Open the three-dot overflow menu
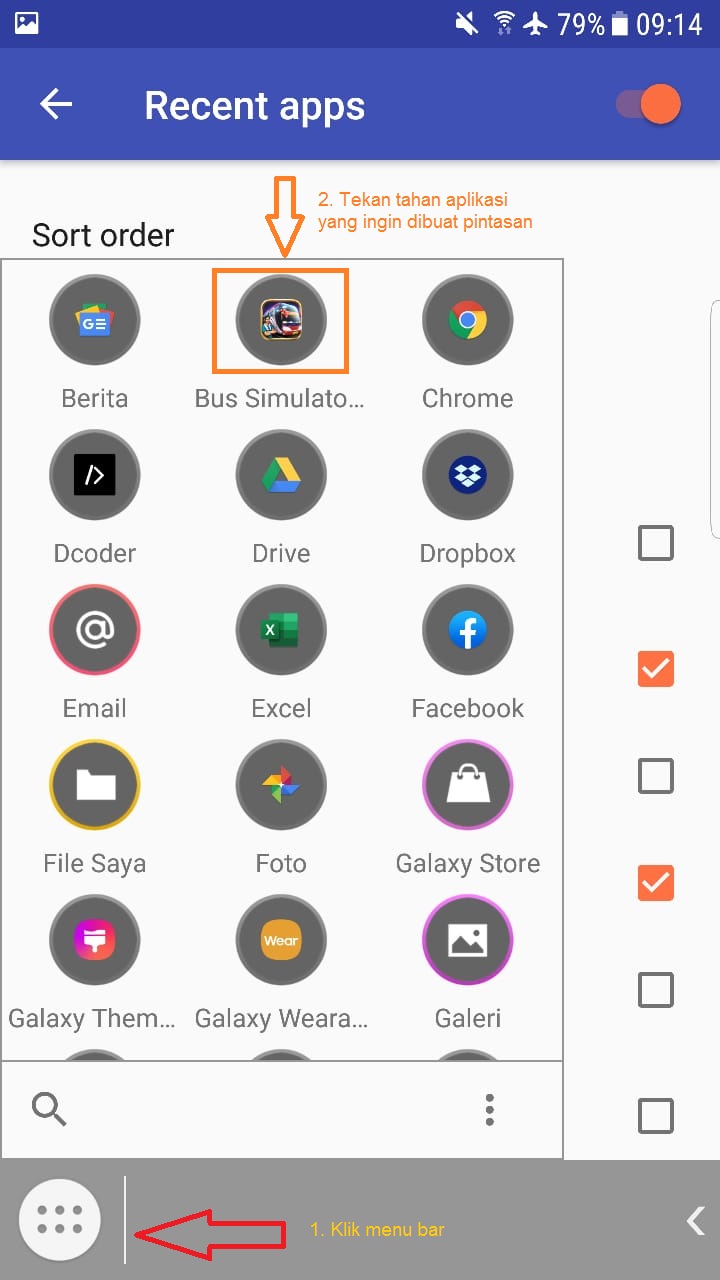720x1280 pixels. coord(489,1109)
